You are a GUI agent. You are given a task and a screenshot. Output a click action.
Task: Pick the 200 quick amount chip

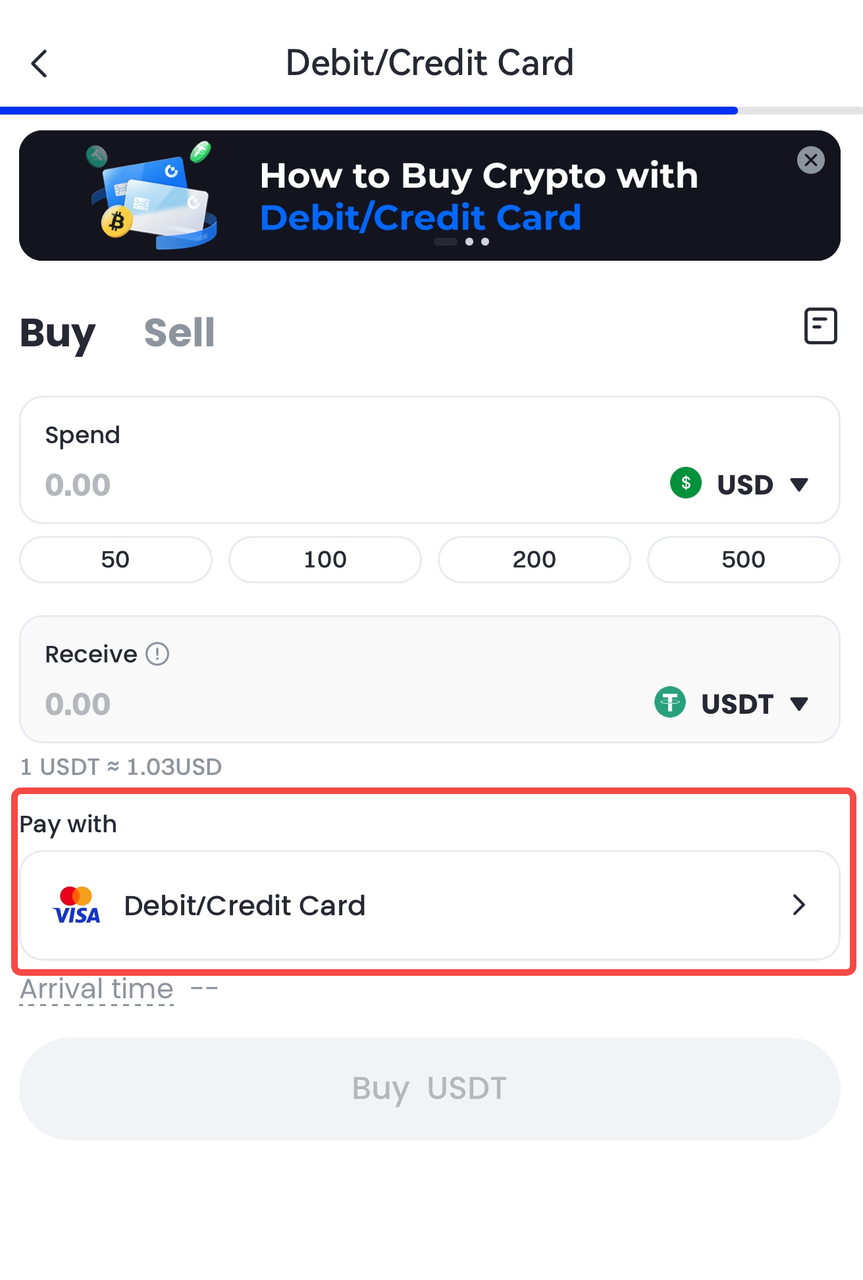point(534,560)
